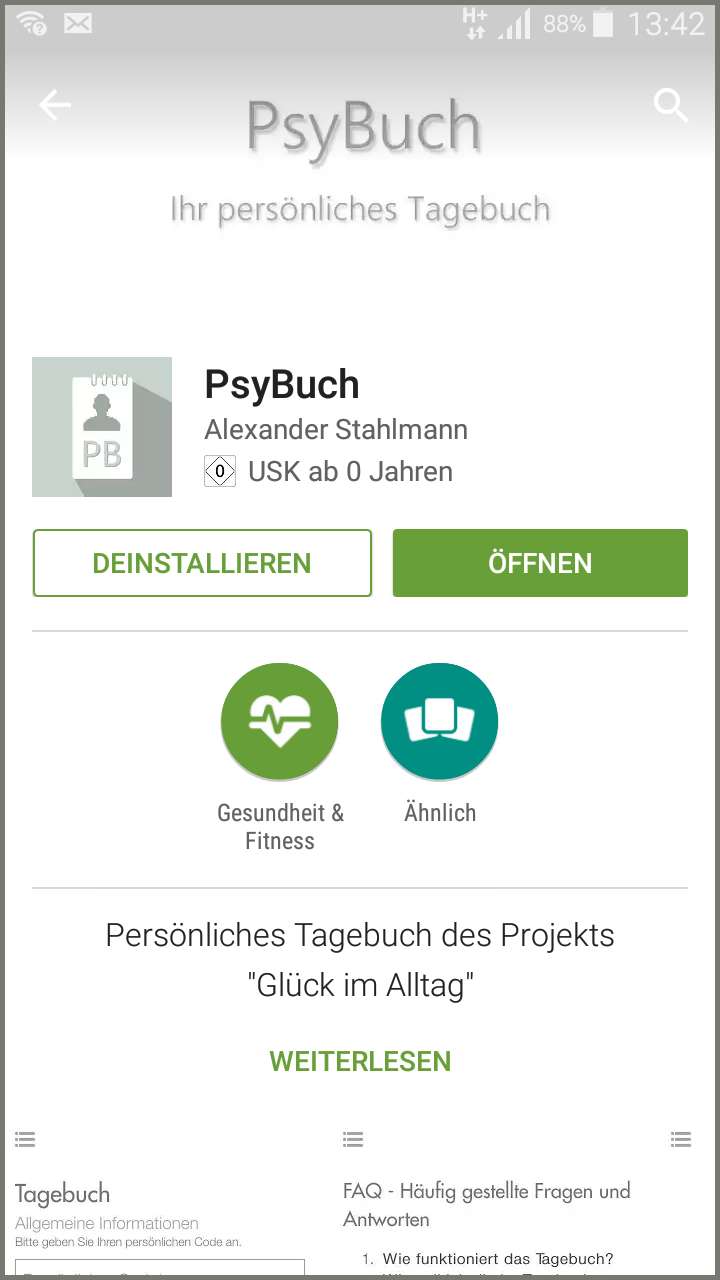Open PsyBuch with the ÖFFNEN button

(x=540, y=563)
